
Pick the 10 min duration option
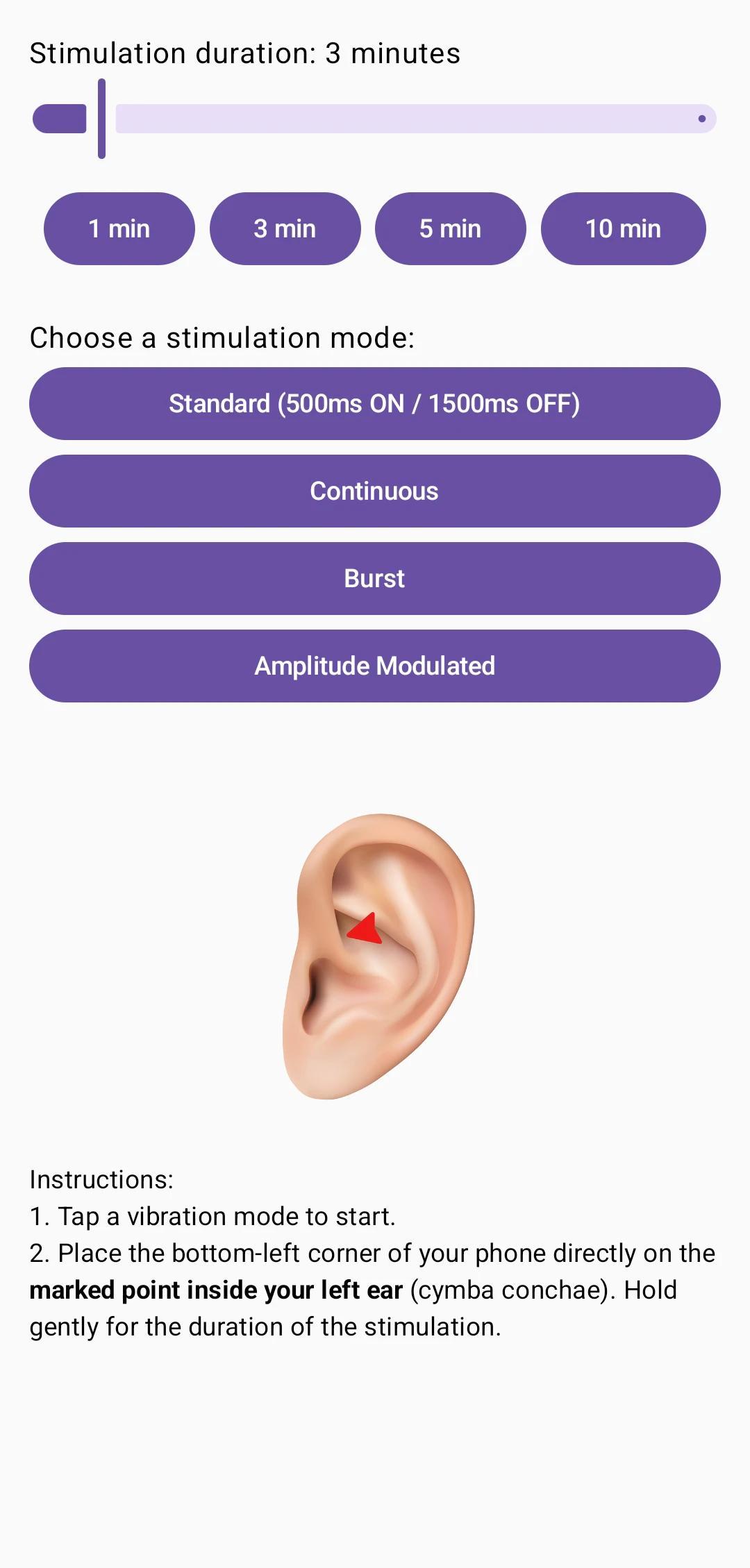click(623, 228)
